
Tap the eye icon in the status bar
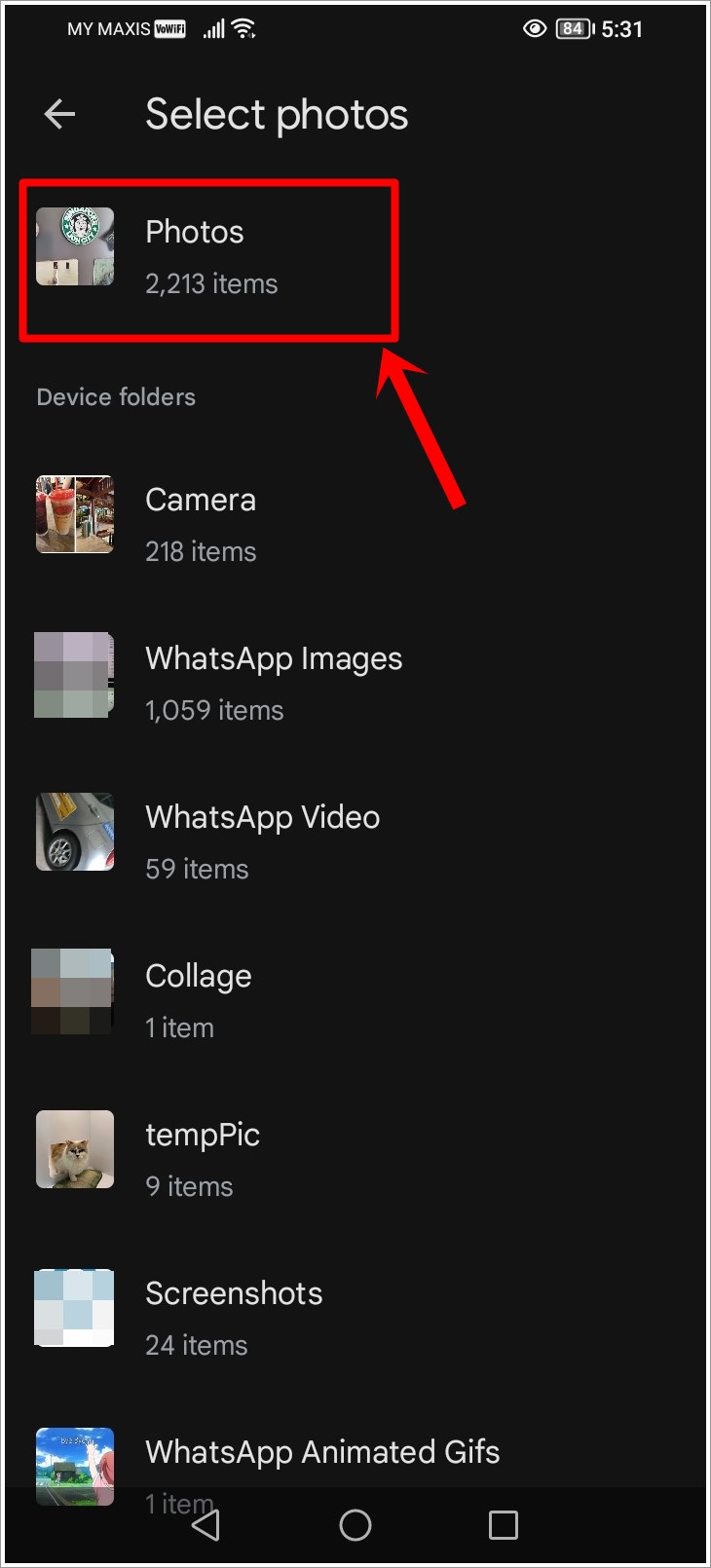click(534, 28)
